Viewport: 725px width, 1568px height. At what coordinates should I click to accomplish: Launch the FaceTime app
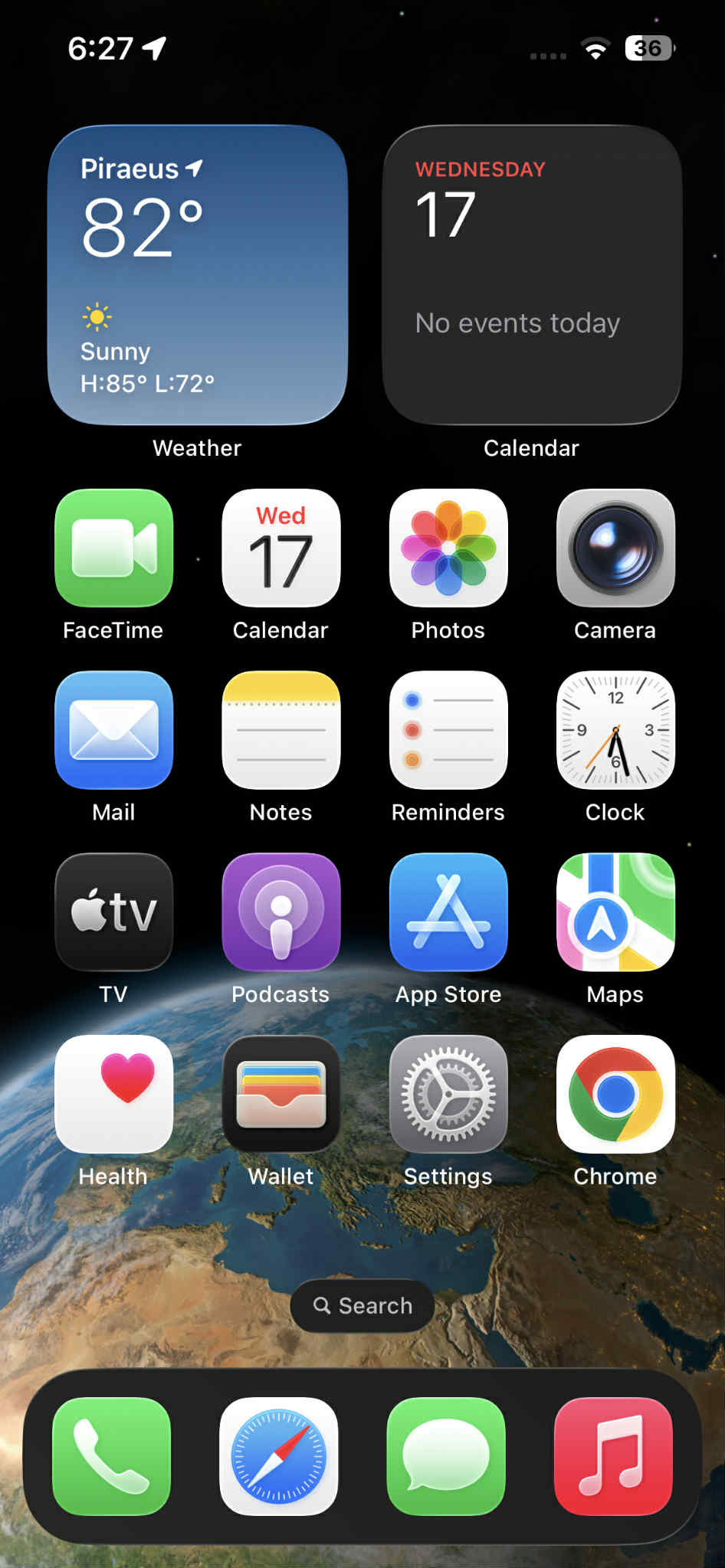tap(114, 548)
